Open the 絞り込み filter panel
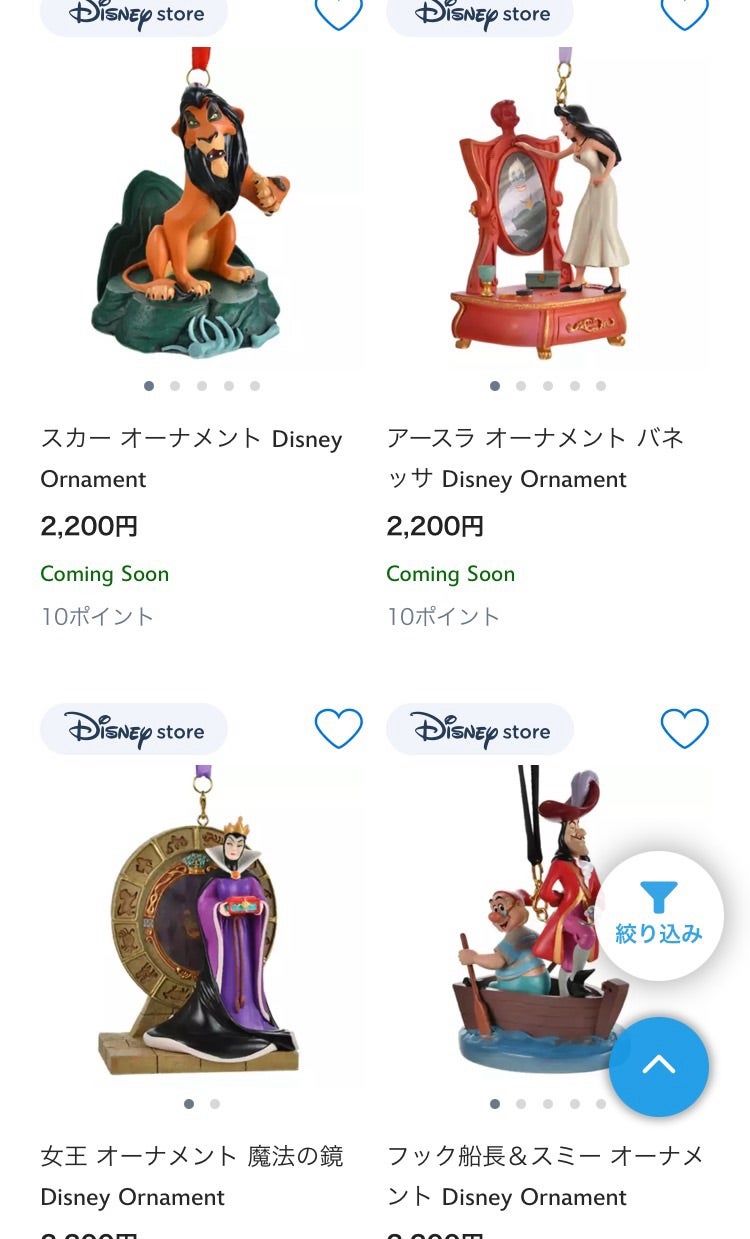The width and height of the screenshot is (750, 1239). click(658, 915)
